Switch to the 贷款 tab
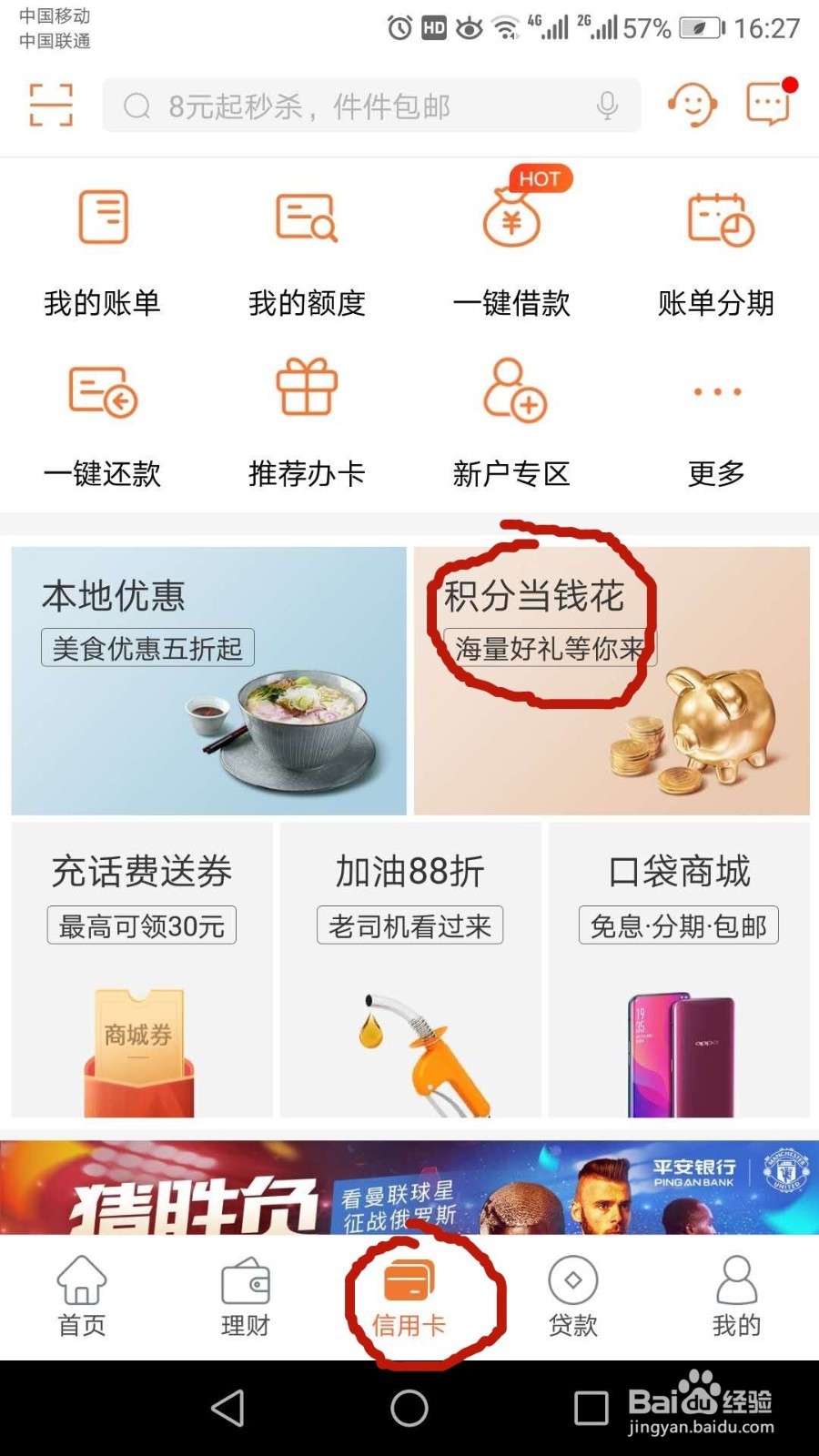Image resolution: width=819 pixels, height=1456 pixels. click(573, 1297)
